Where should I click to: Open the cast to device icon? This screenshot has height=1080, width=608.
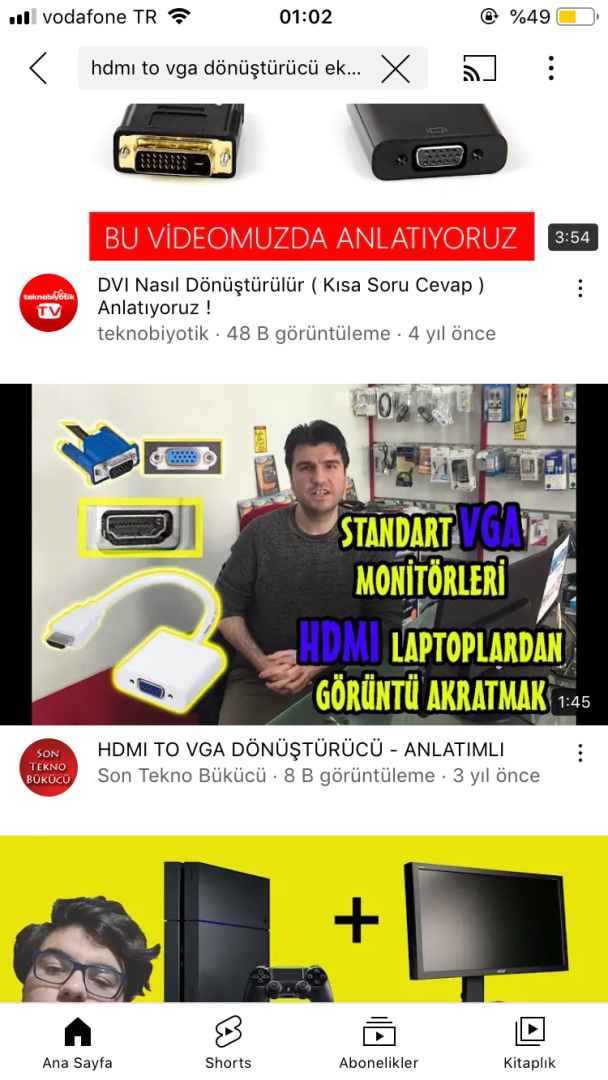[480, 68]
